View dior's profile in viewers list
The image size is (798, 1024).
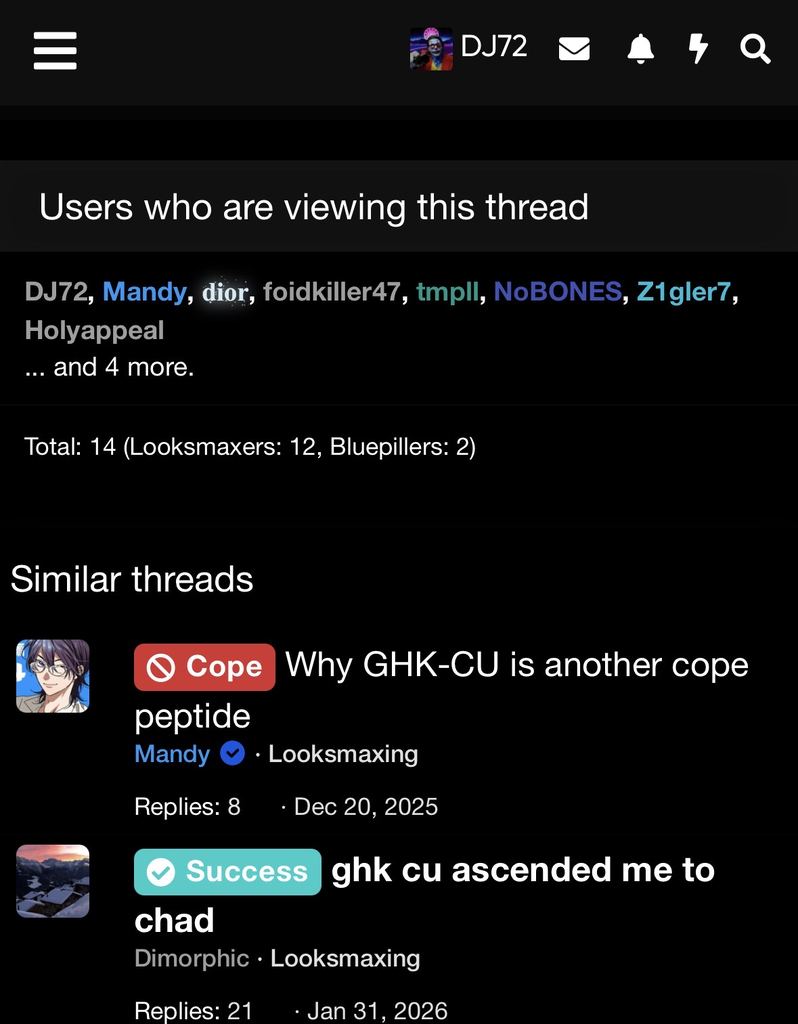click(224, 292)
